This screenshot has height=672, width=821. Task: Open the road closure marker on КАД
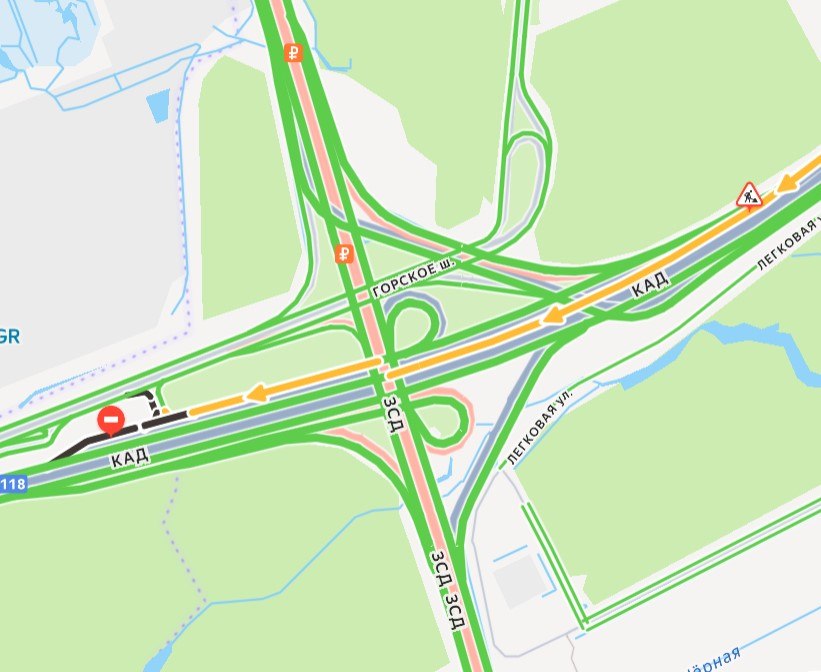[x=110, y=419]
